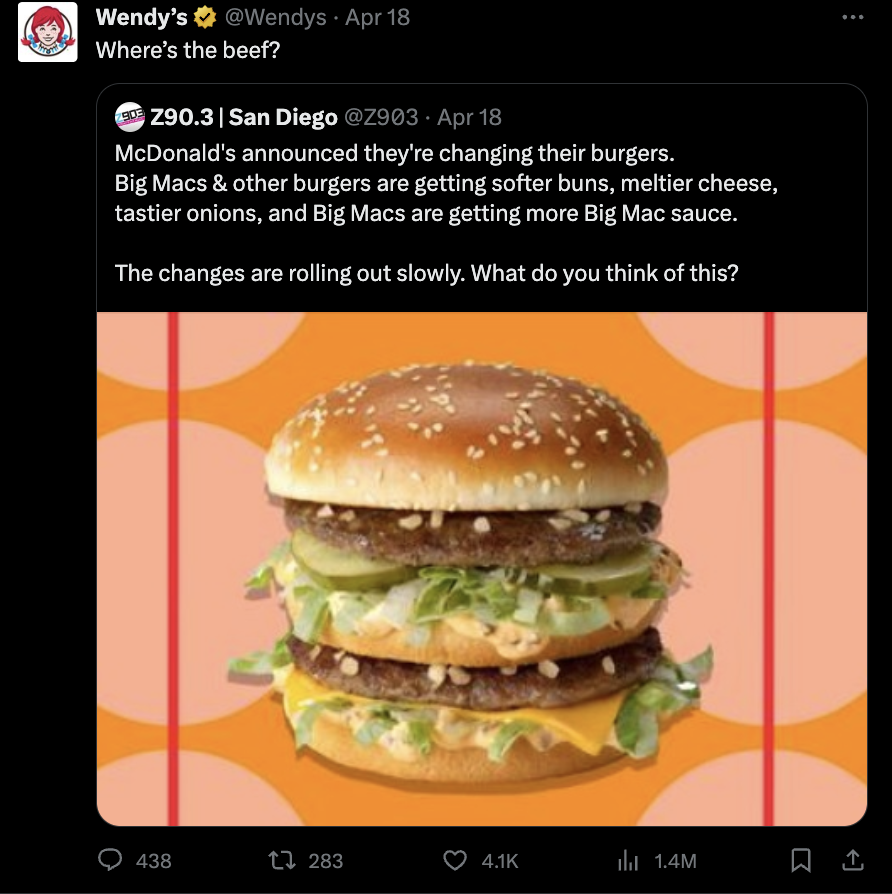Like Wendy's tweet
The height and width of the screenshot is (894, 892).
455,860
